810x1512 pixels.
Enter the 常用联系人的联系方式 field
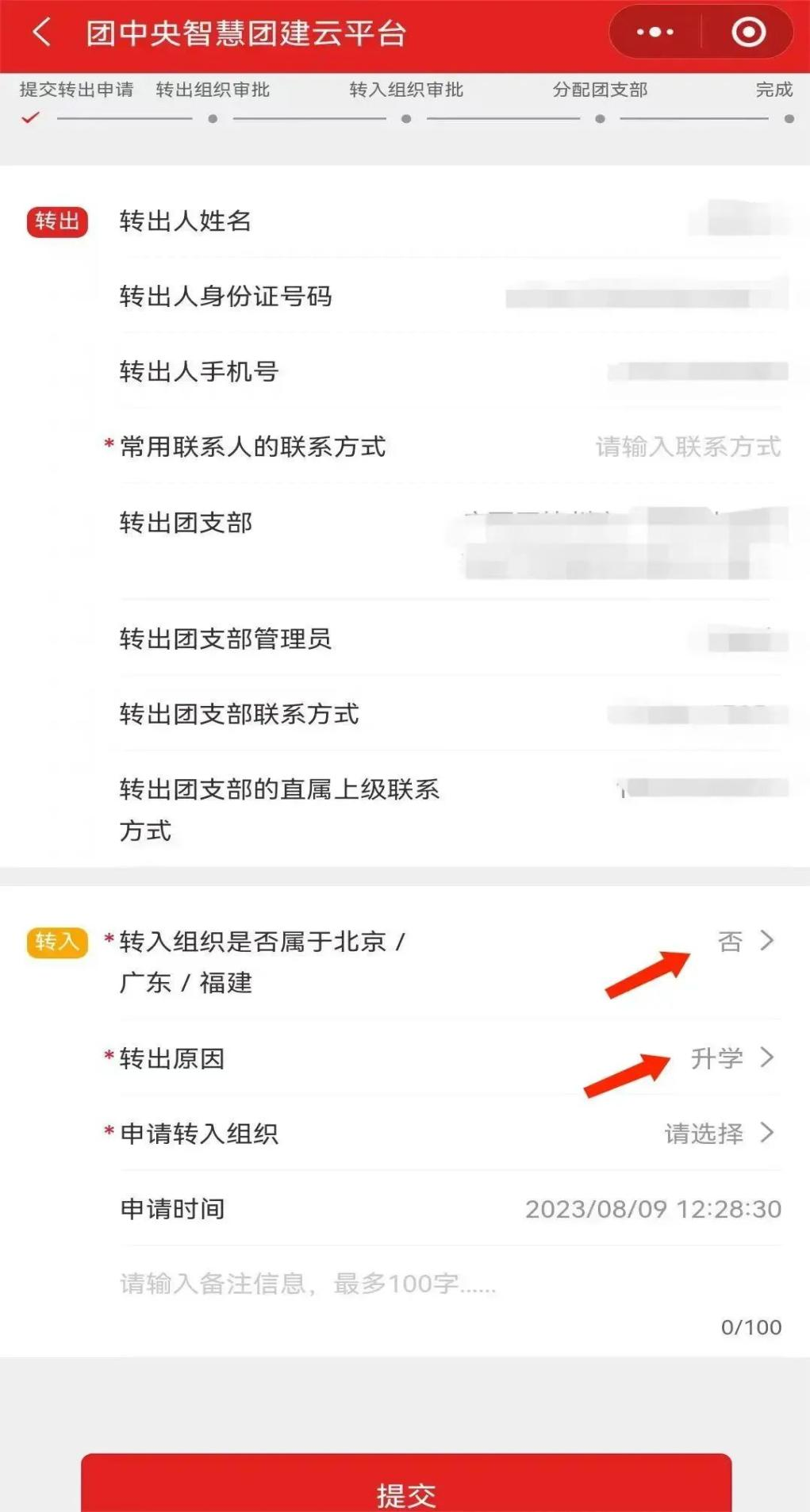click(687, 447)
